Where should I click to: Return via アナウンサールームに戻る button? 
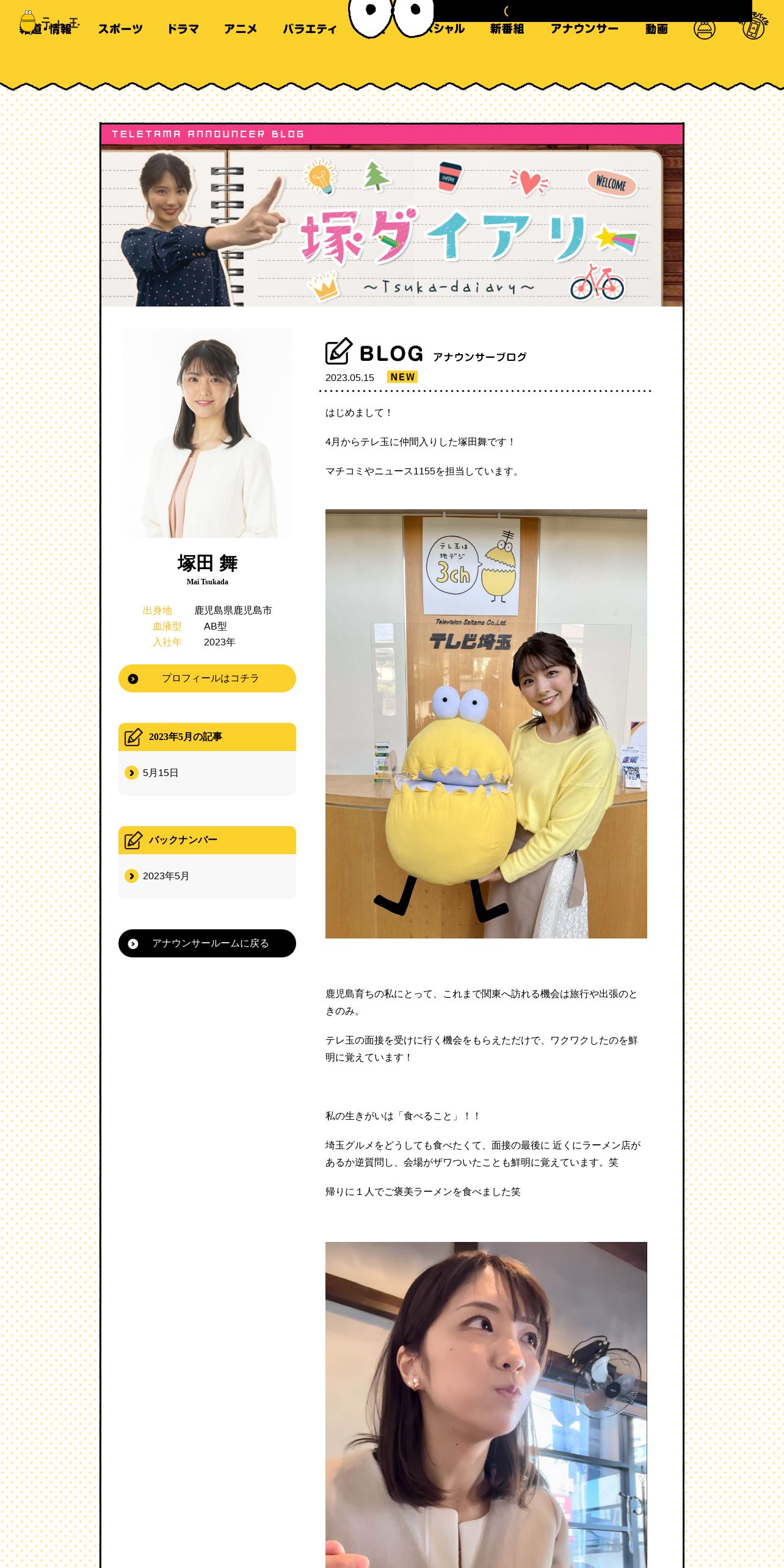pyautogui.click(x=207, y=943)
